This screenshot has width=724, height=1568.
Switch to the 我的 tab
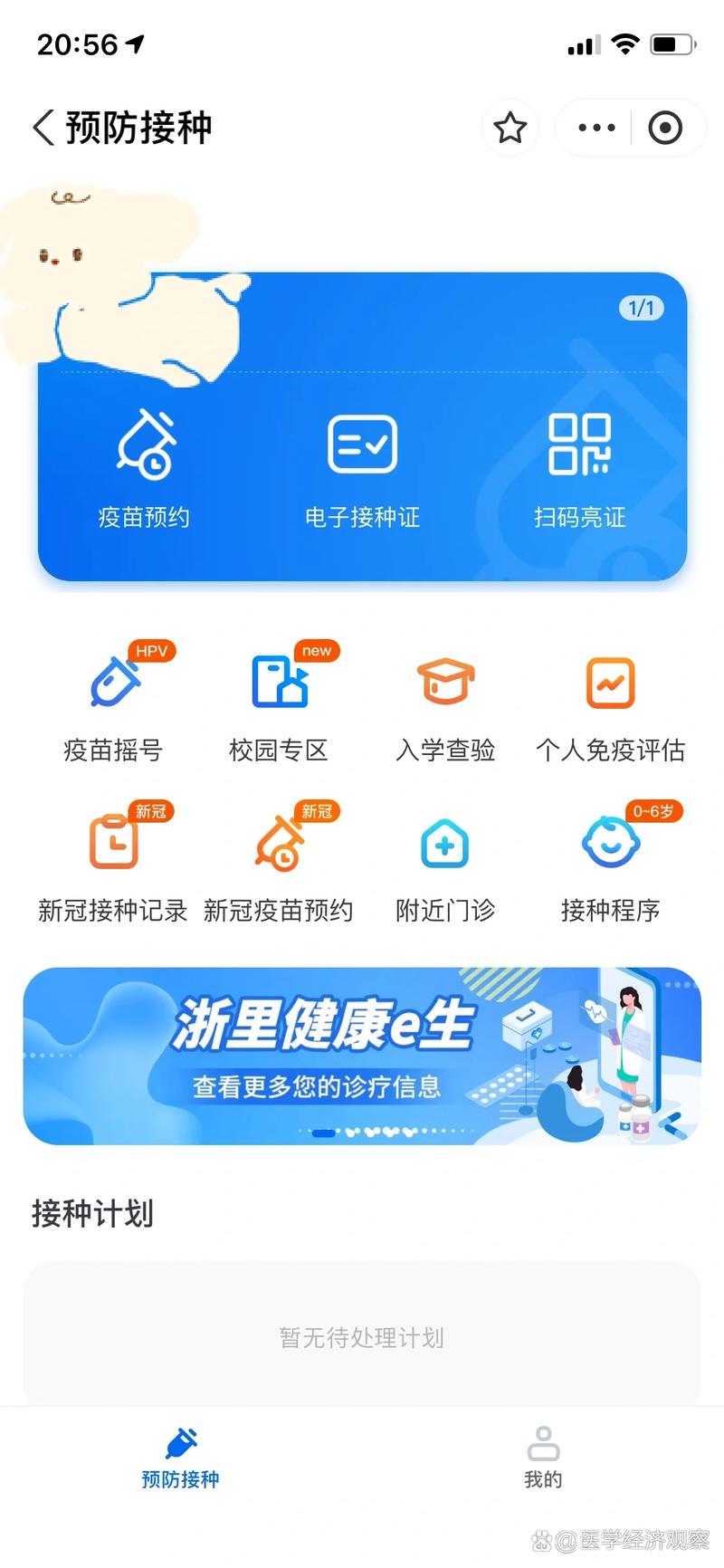[543, 1457]
